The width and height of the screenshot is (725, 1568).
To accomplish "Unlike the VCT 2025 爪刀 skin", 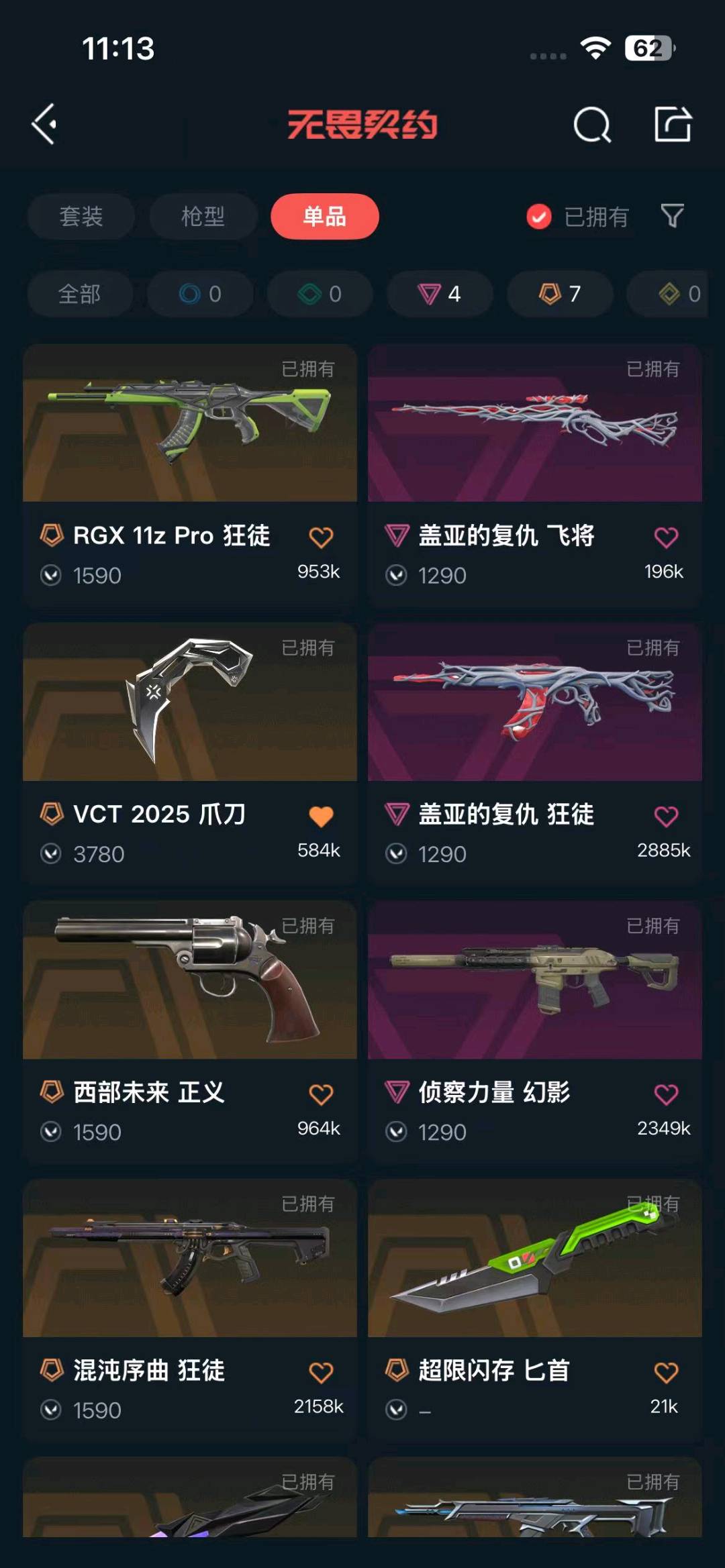I will pos(321,816).
